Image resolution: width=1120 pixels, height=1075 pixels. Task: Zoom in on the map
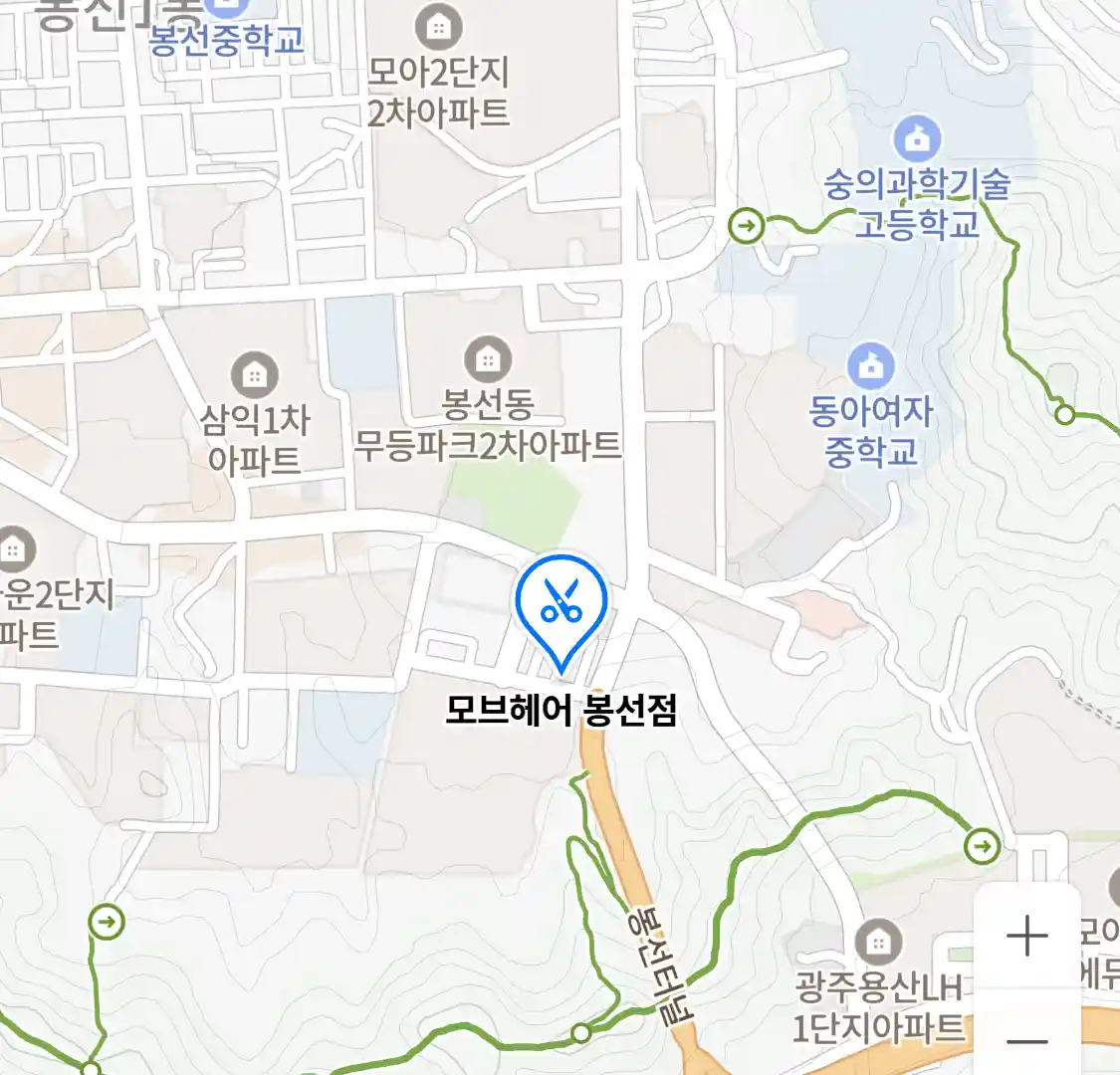coord(1026,937)
